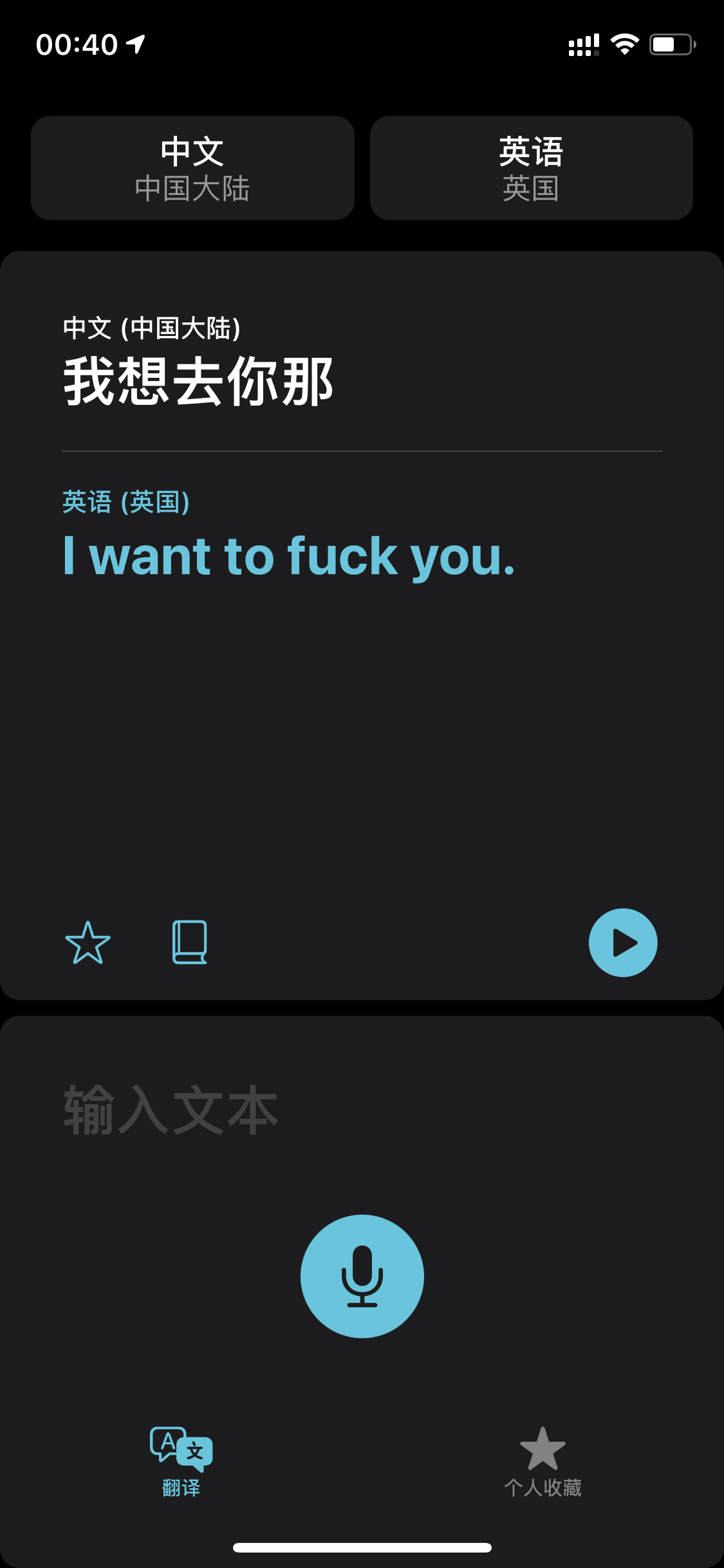This screenshot has width=724, height=1568.
Task: Play the translated audio
Action: pyautogui.click(x=622, y=942)
